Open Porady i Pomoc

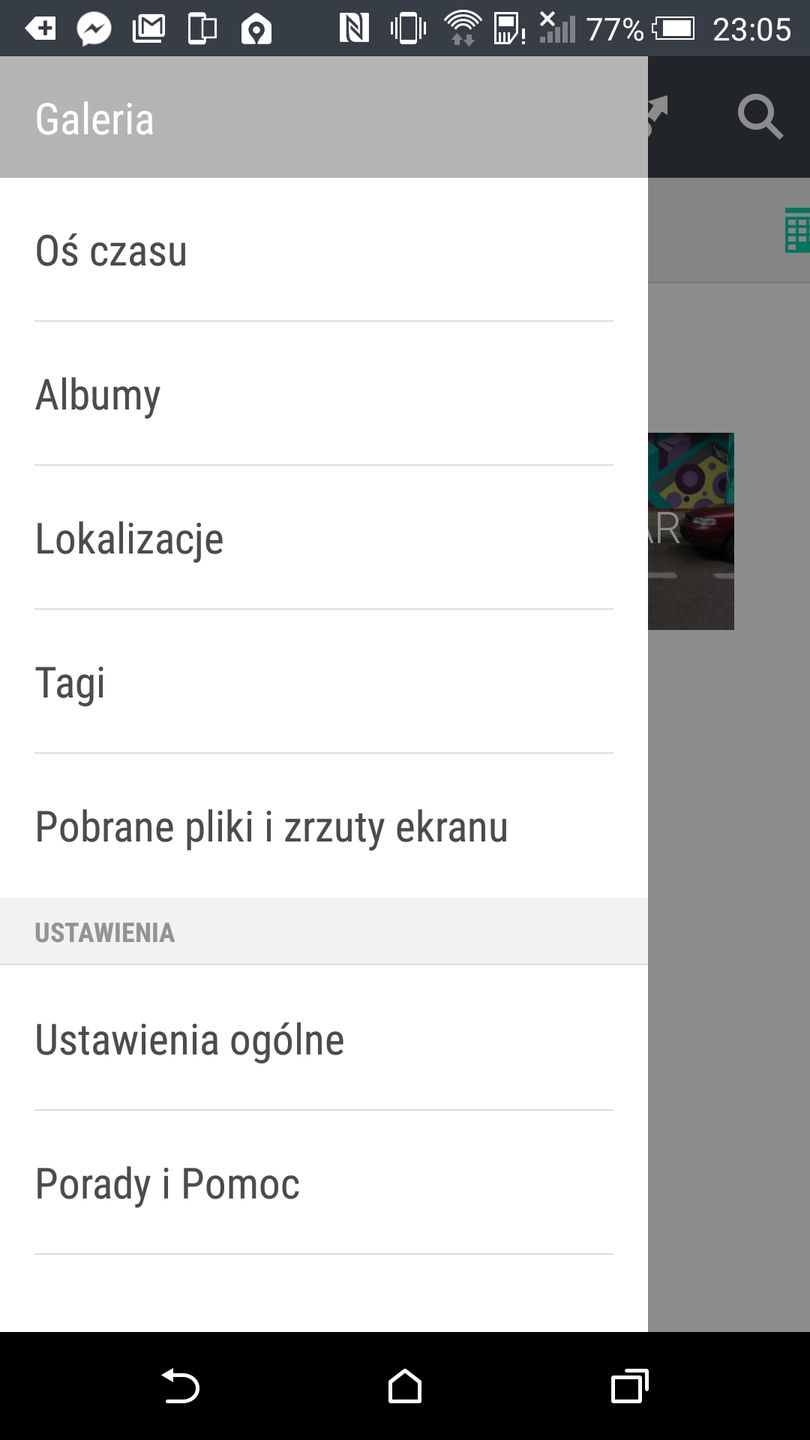pos(166,1183)
